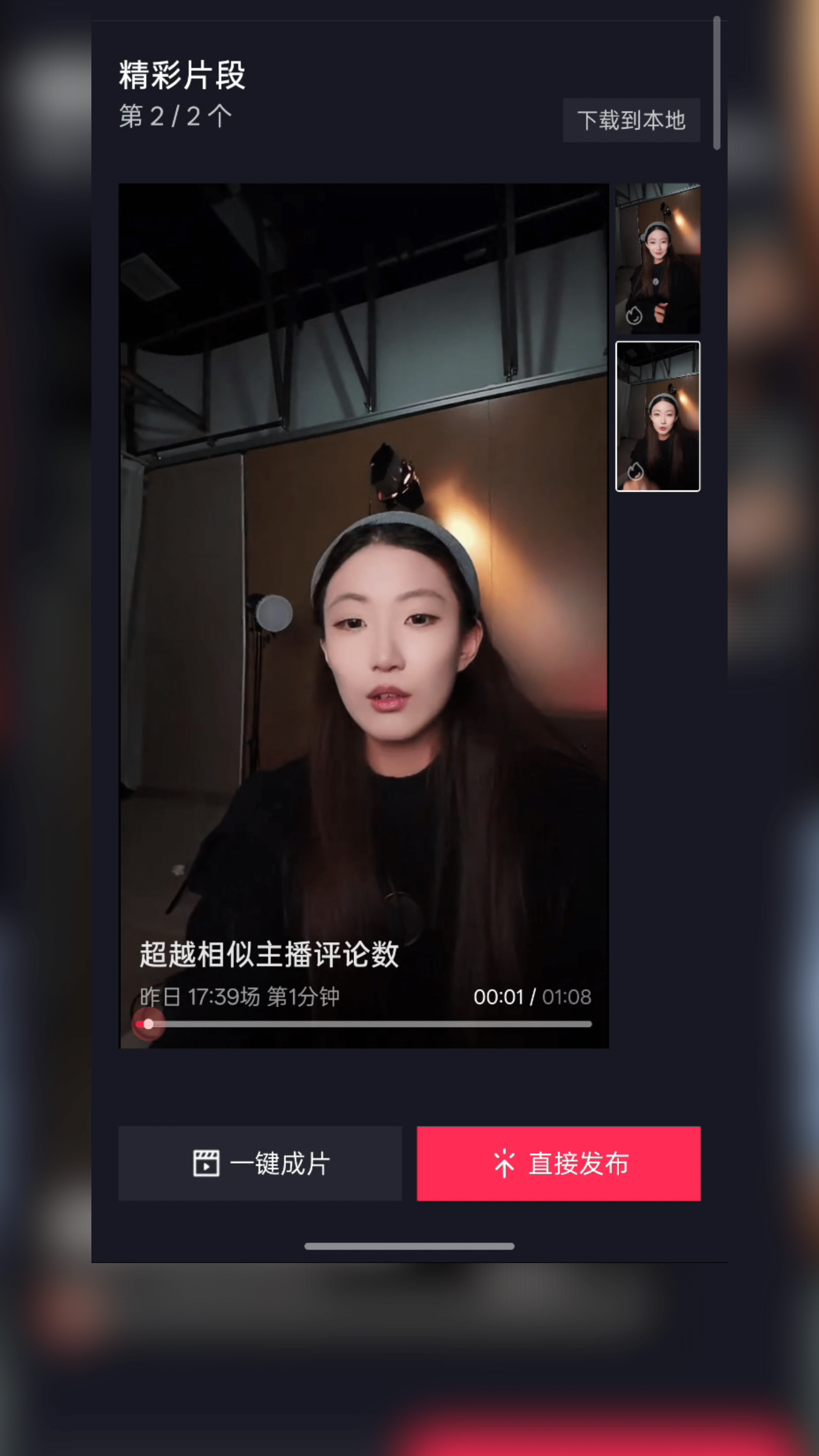Viewport: 819px width, 1456px height.
Task: Select the second highlight clip thumbnail
Action: (x=657, y=416)
